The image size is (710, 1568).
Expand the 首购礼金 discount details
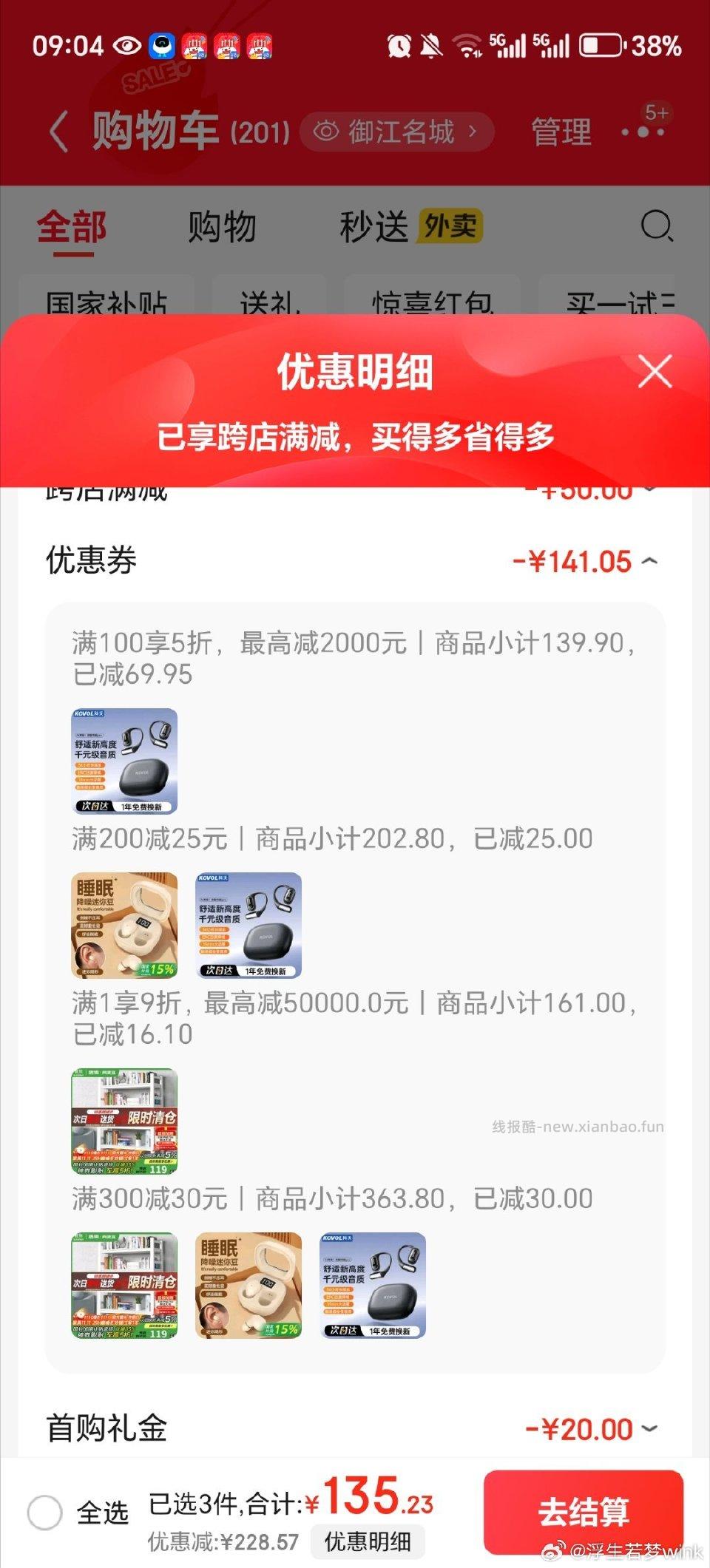[x=649, y=1427]
